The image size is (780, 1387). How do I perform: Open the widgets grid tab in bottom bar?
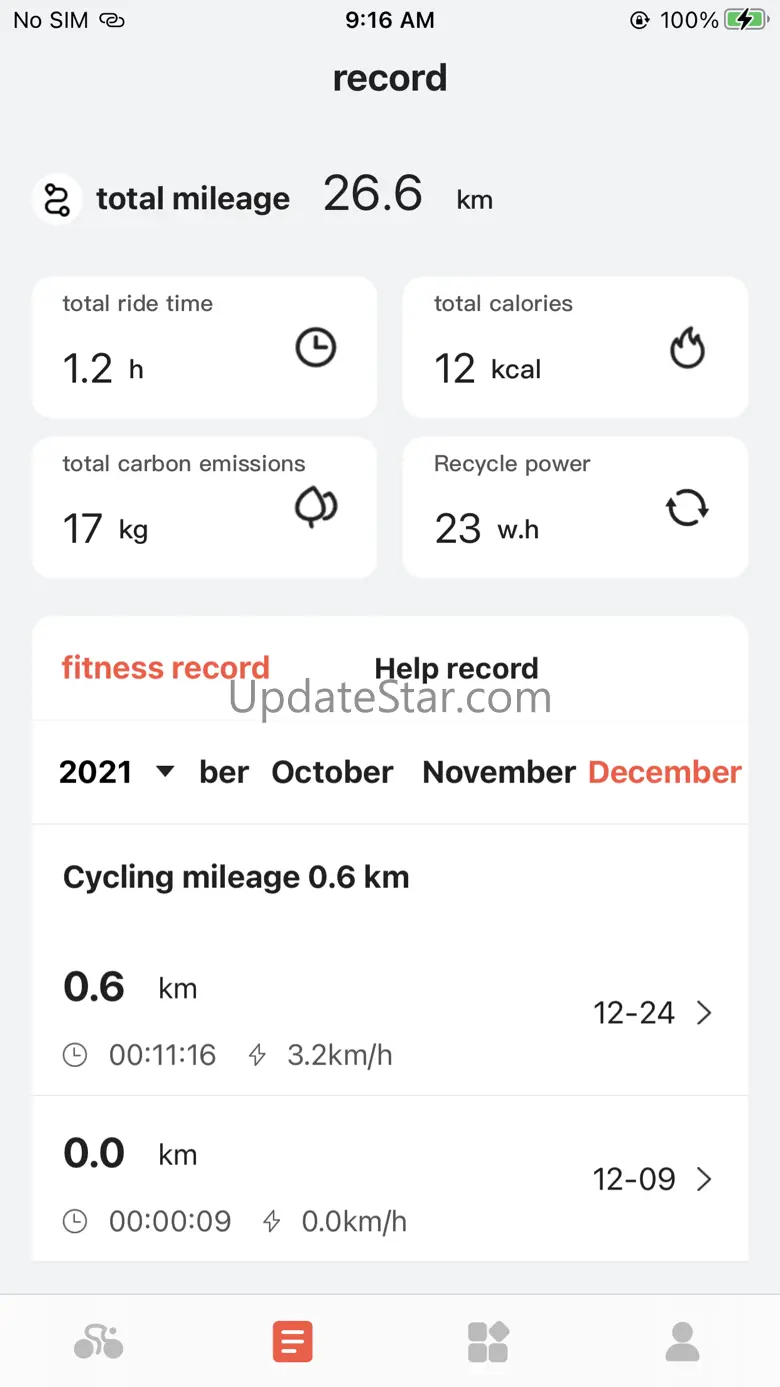coord(488,1341)
